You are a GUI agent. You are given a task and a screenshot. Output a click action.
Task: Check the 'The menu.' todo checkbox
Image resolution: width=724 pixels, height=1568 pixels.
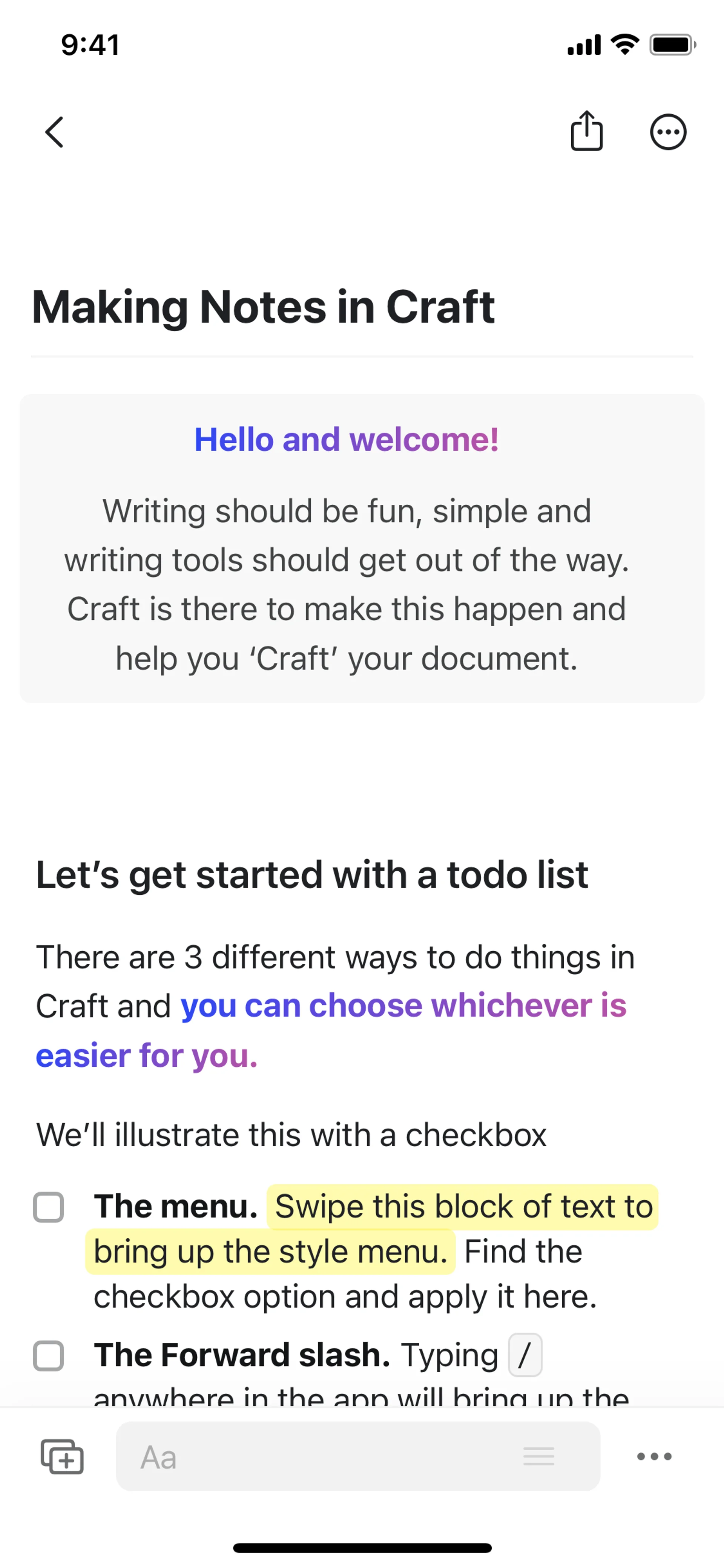click(49, 1207)
